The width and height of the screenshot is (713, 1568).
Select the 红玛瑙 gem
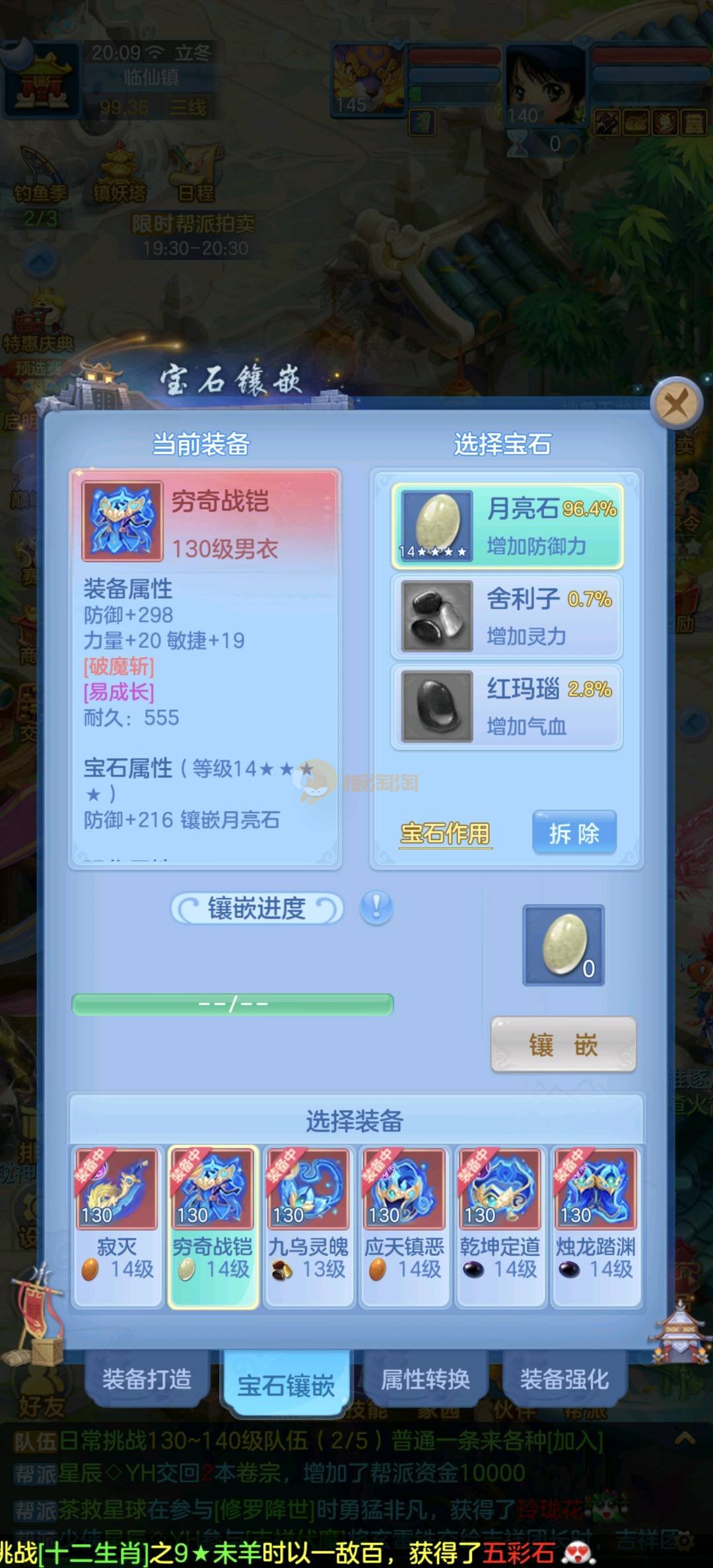click(x=507, y=707)
